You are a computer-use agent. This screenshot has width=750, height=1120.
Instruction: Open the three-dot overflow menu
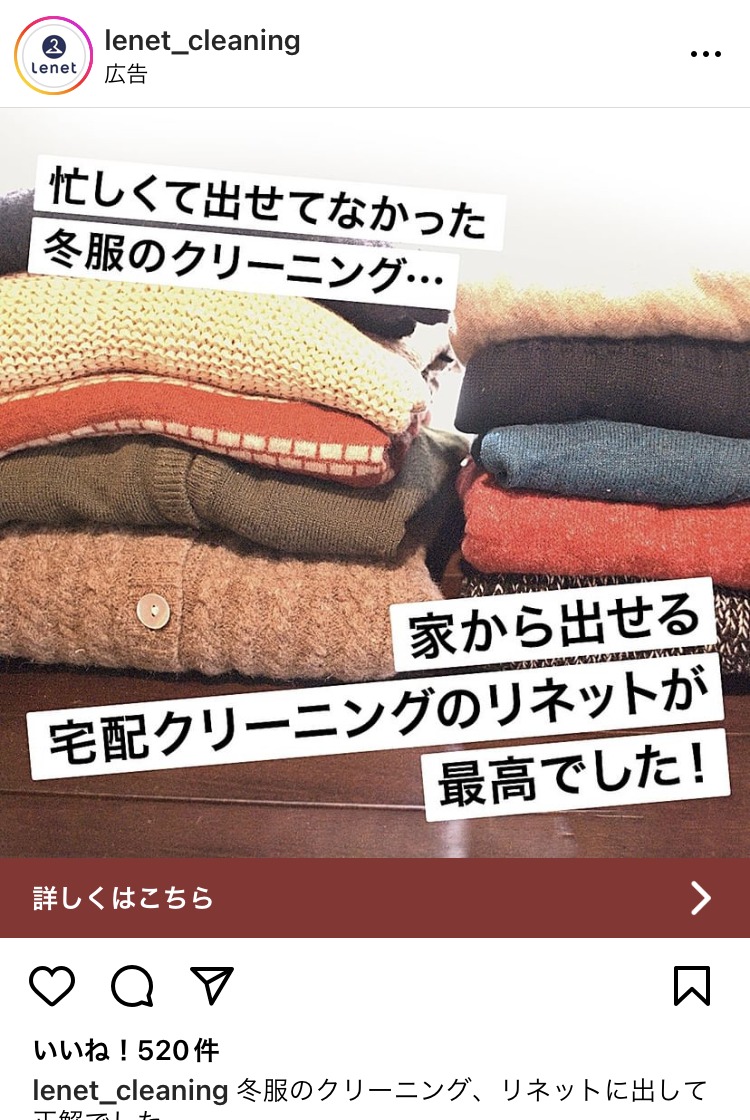(705, 54)
